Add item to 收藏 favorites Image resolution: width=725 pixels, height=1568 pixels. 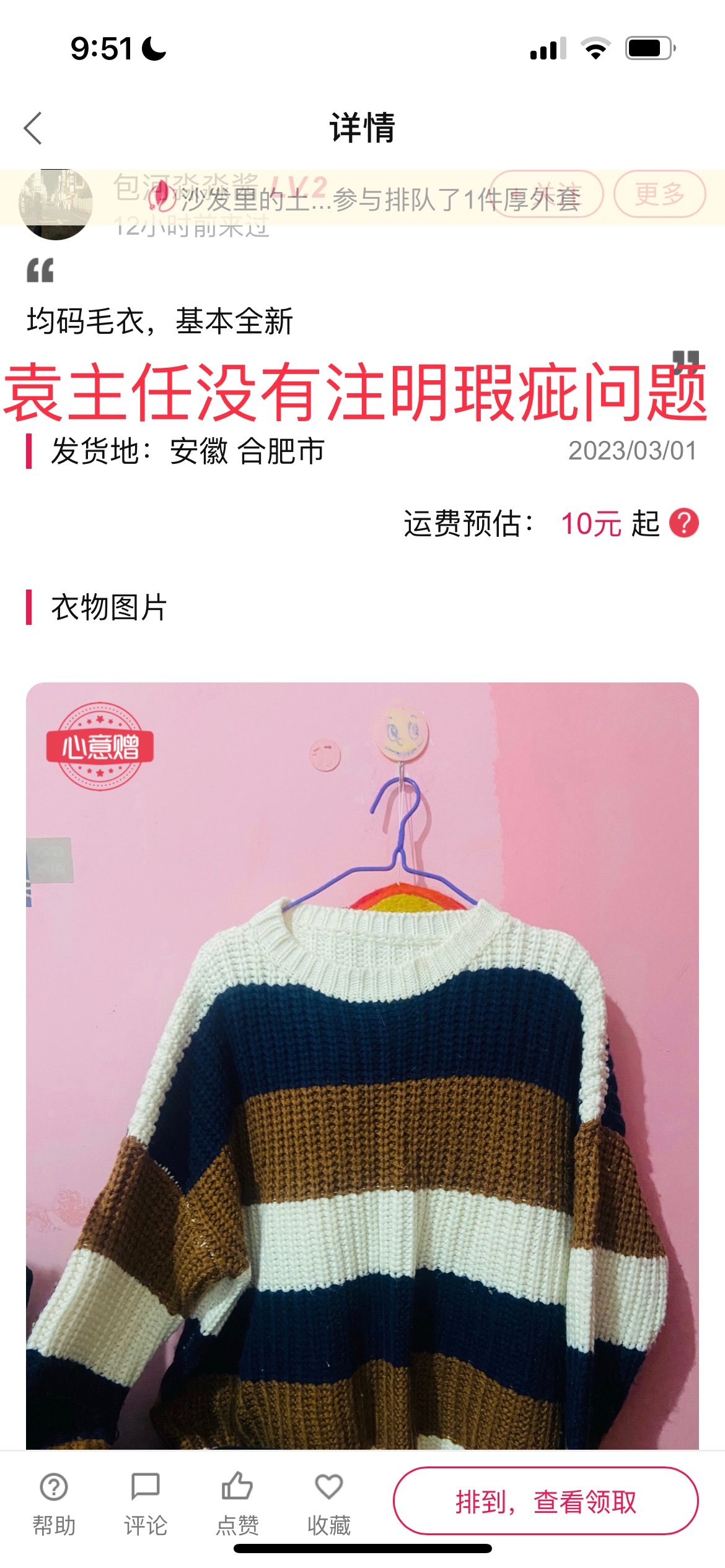[x=329, y=1504]
